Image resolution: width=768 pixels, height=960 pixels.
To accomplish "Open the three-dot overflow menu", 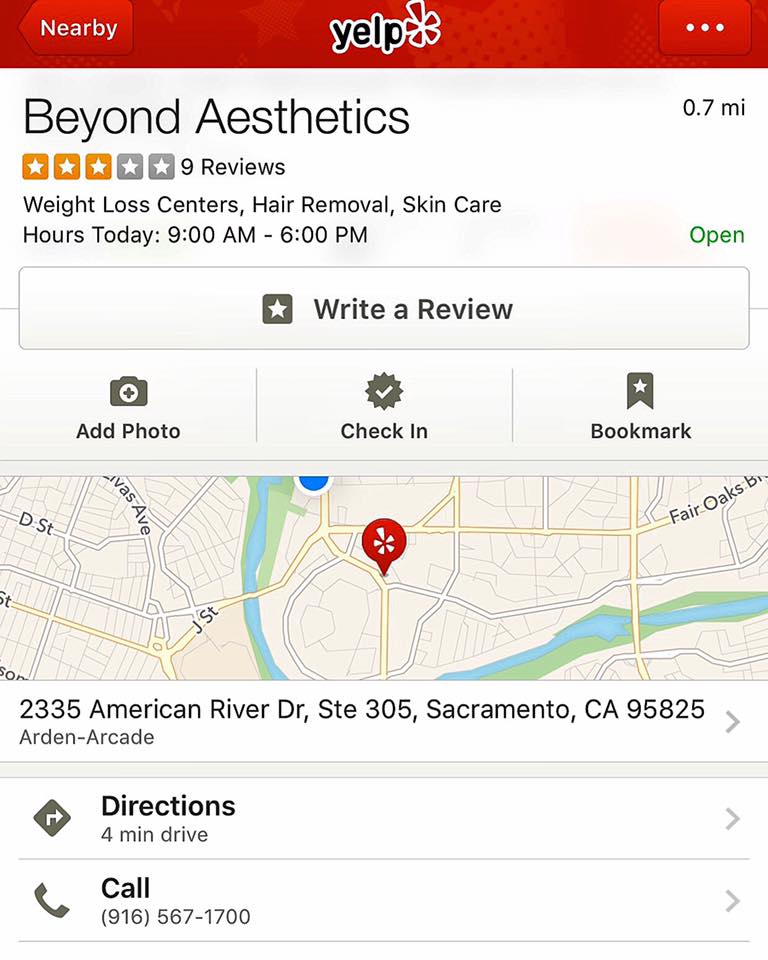I will 705,28.
